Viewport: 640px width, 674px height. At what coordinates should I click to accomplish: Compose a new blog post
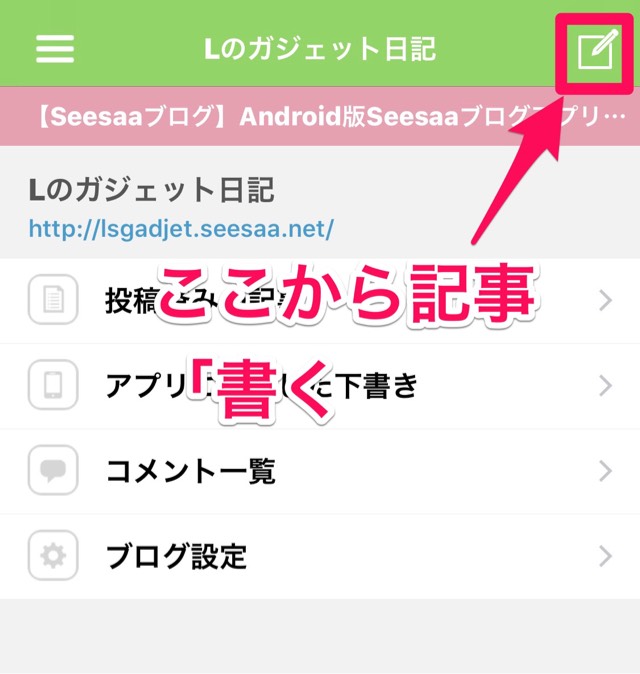595,50
